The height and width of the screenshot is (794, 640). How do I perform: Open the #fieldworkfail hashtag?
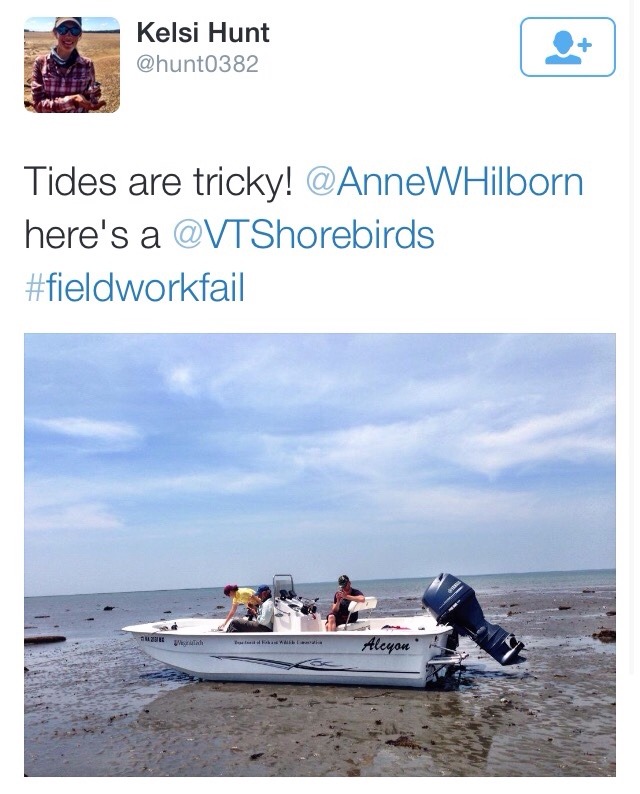(133, 288)
